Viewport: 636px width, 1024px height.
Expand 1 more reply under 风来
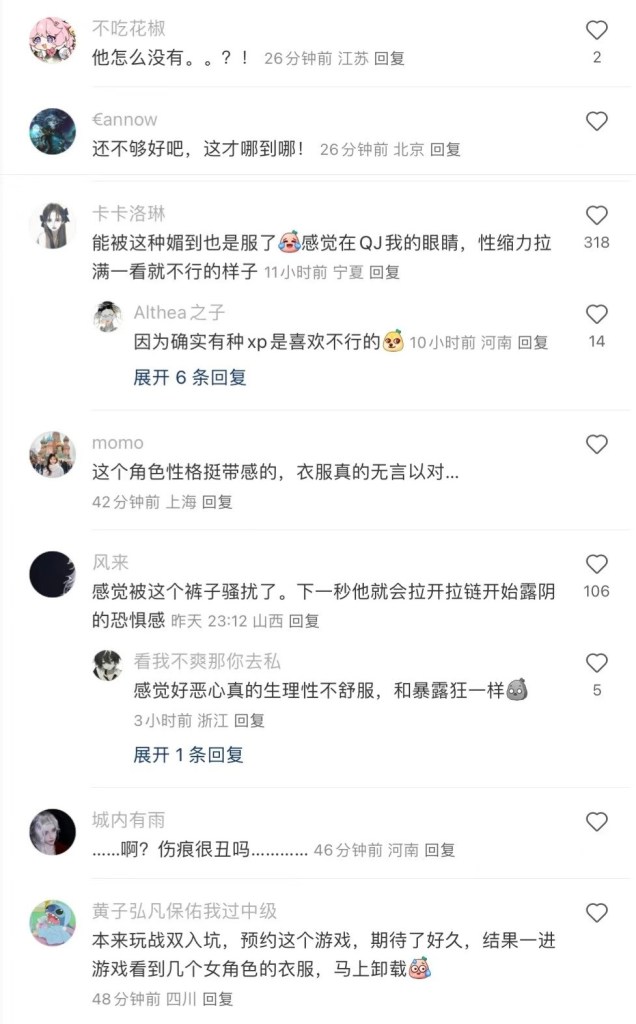pos(188,754)
